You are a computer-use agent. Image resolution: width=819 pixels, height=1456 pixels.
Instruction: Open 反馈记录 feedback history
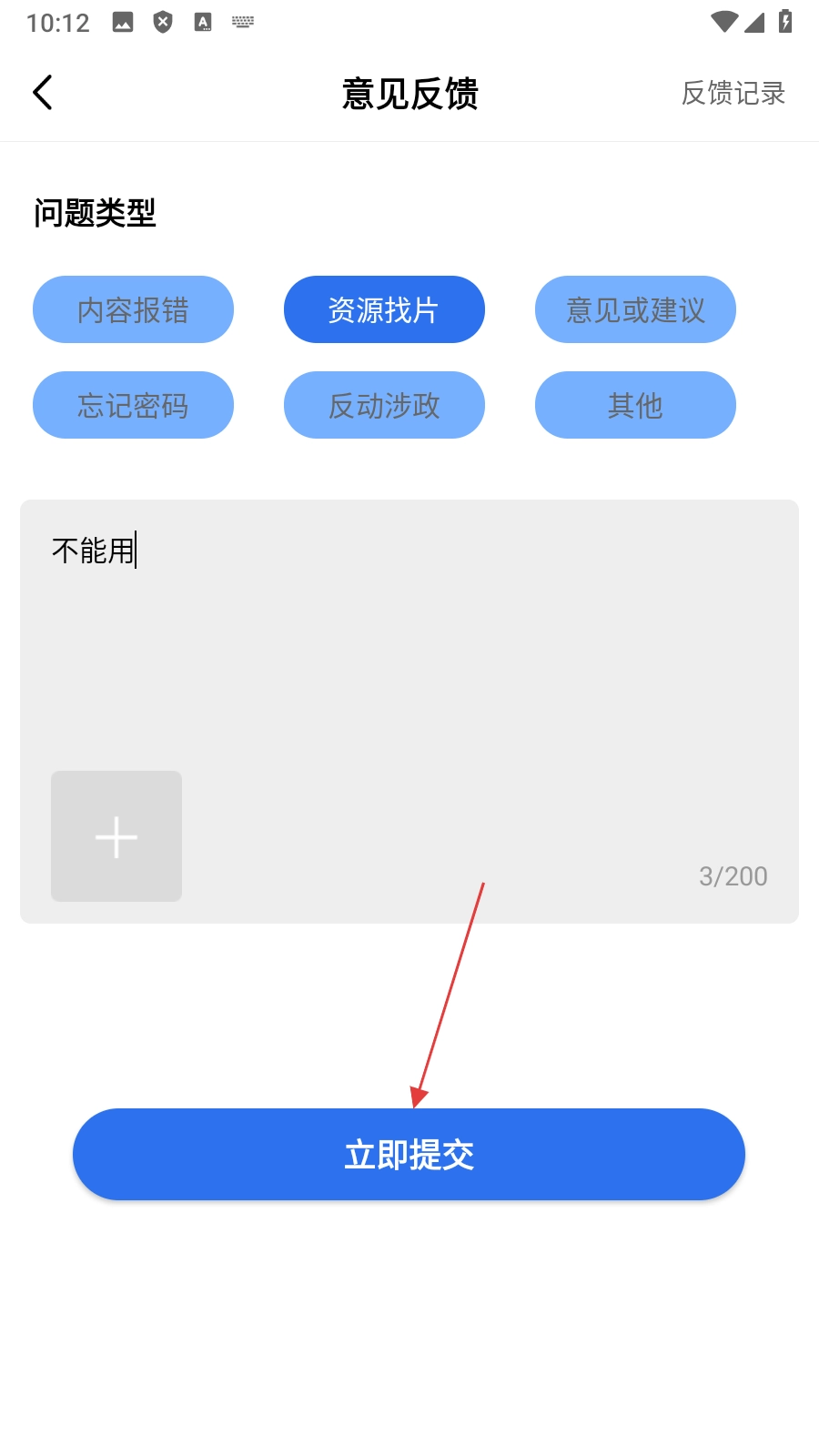pyautogui.click(x=733, y=93)
